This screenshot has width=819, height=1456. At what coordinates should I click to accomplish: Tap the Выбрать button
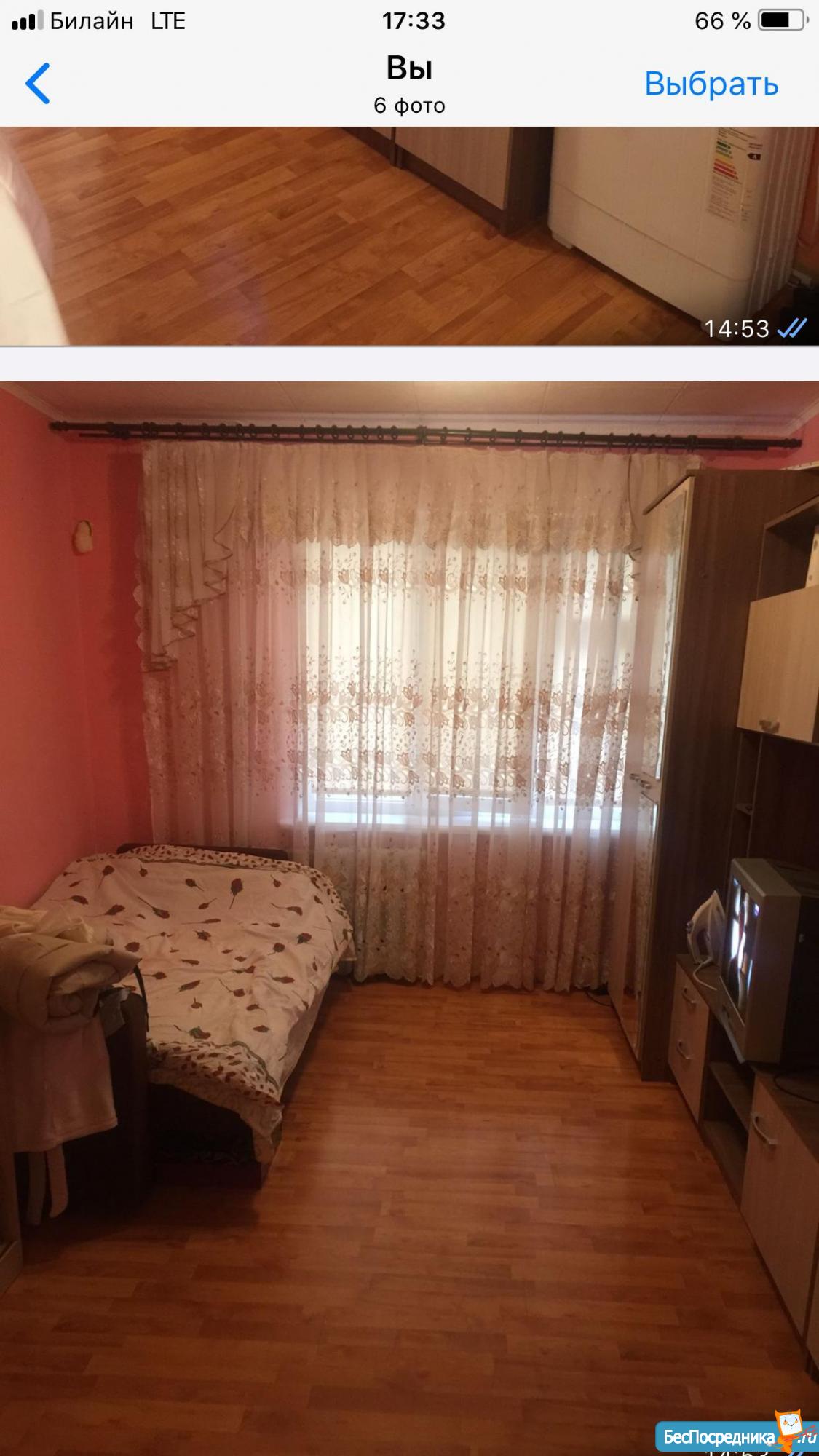point(711,84)
